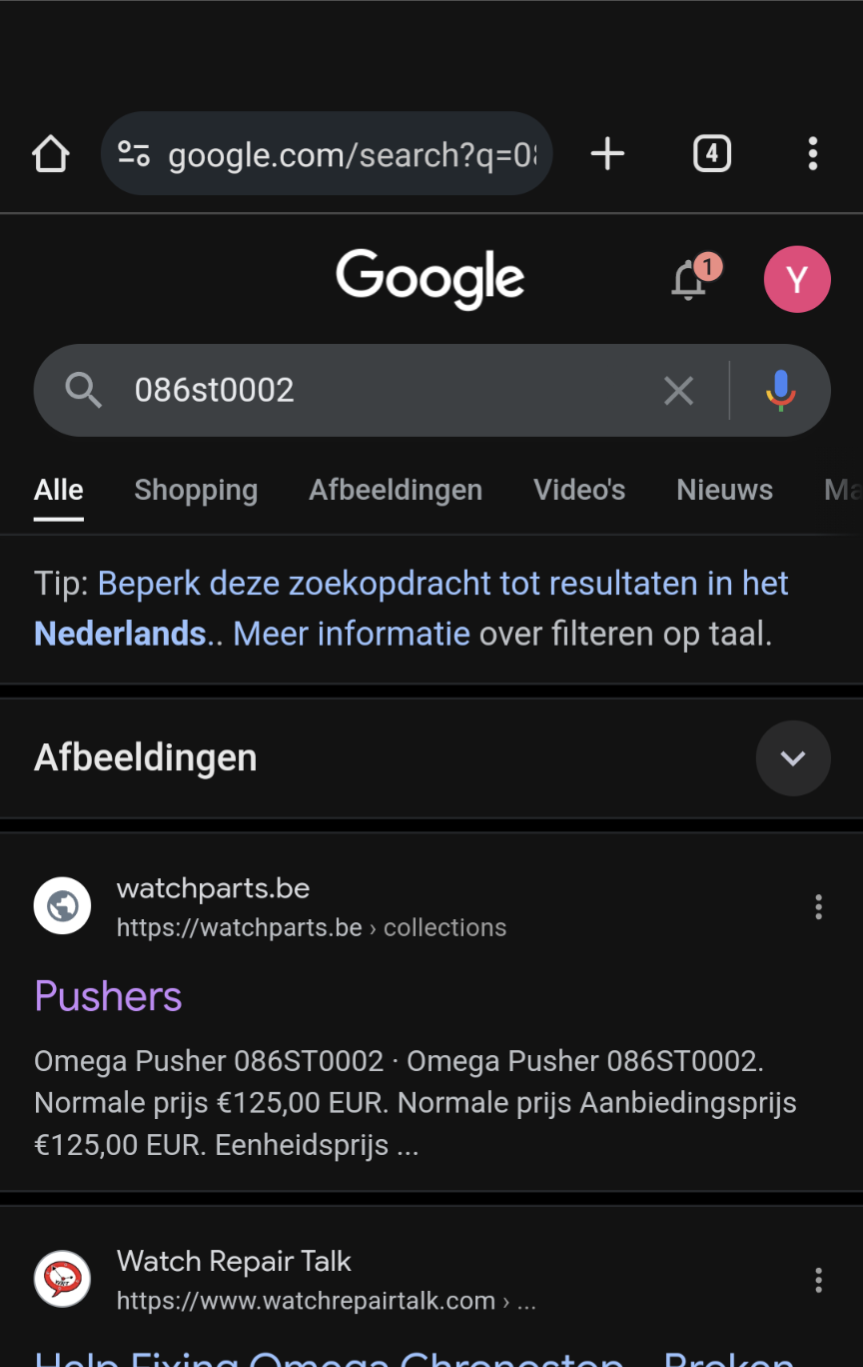Open the Pushers result from watchparts.be
Screen dimensions: 863x1367
pyautogui.click(x=108, y=996)
